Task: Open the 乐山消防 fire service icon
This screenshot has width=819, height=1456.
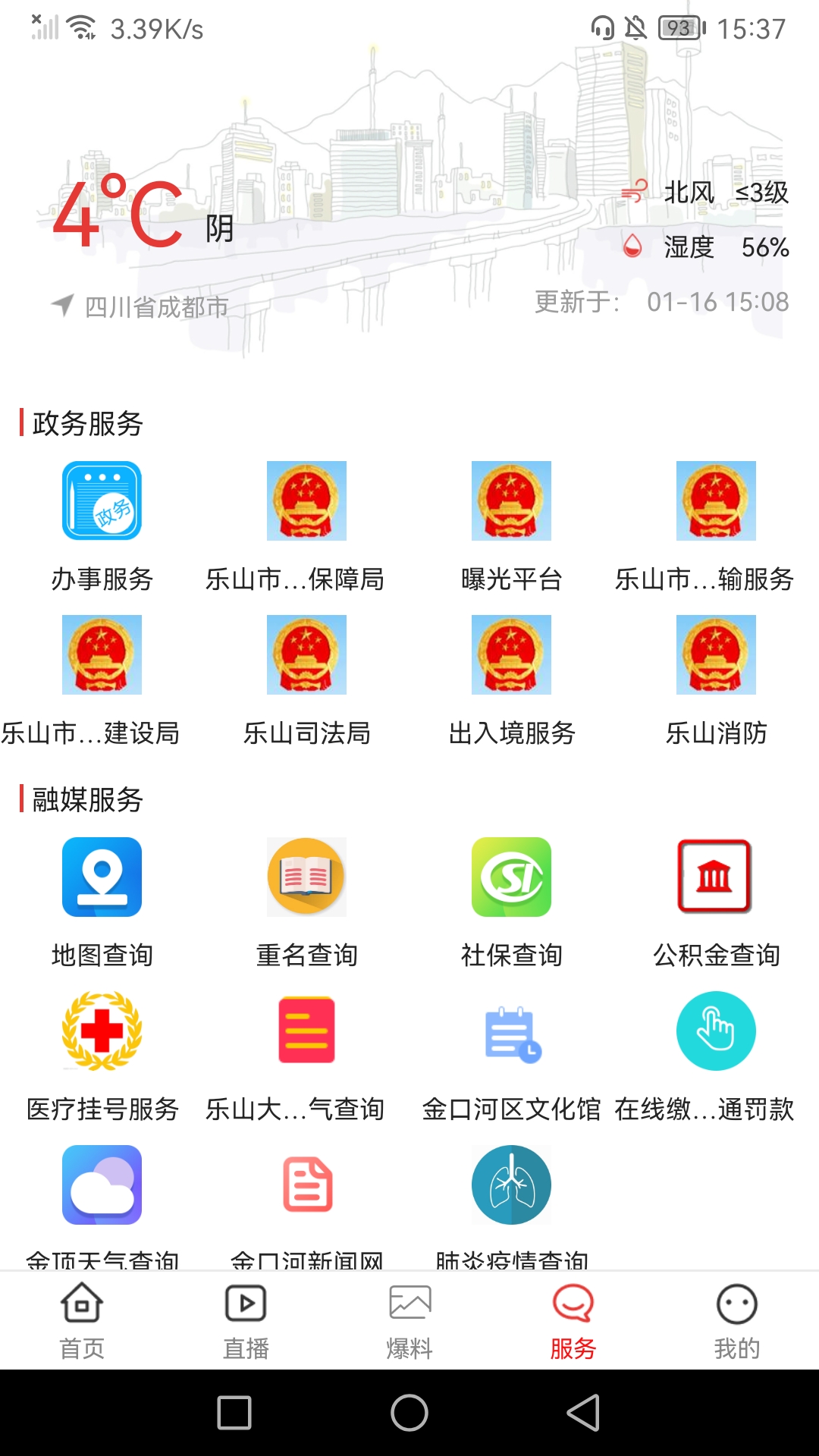Action: click(716, 679)
